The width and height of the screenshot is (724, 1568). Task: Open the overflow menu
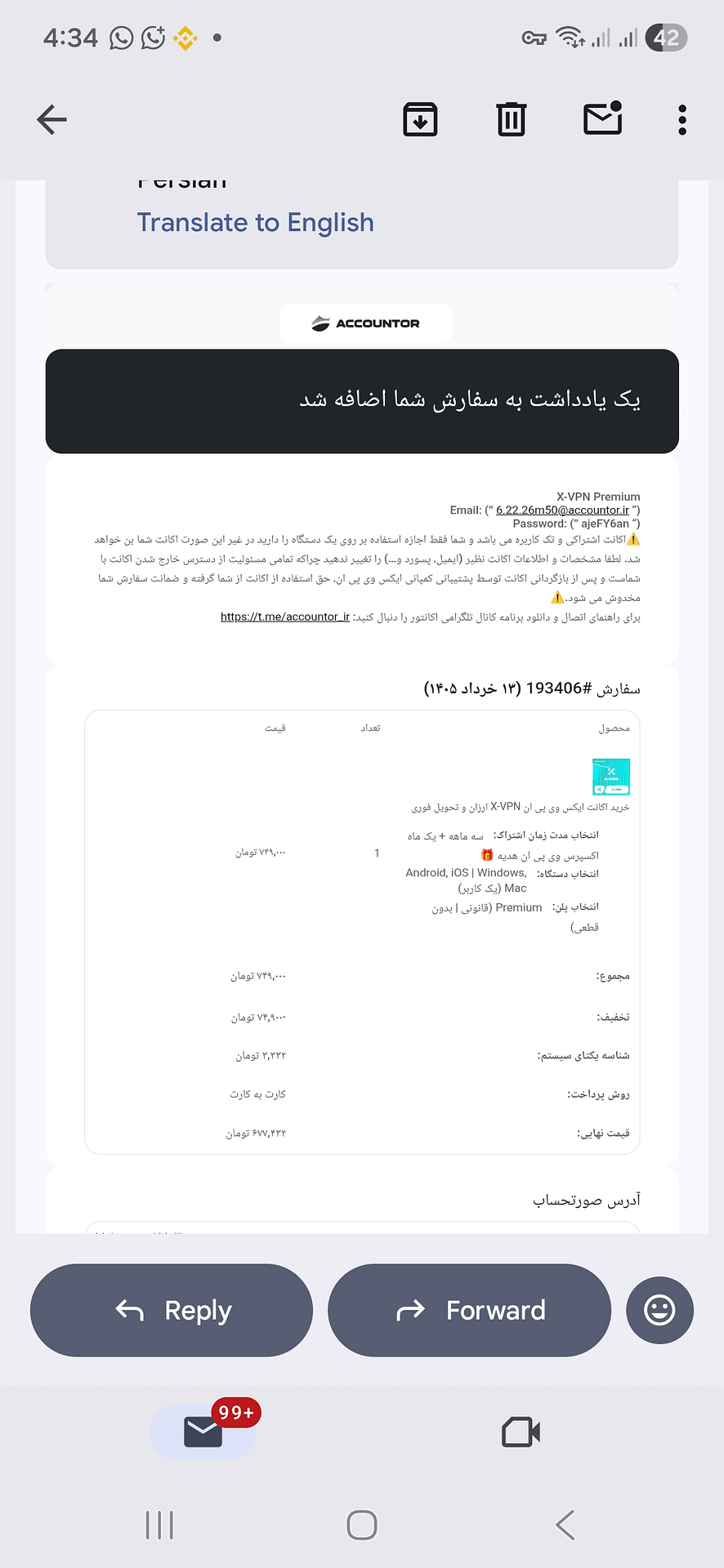coord(682,120)
